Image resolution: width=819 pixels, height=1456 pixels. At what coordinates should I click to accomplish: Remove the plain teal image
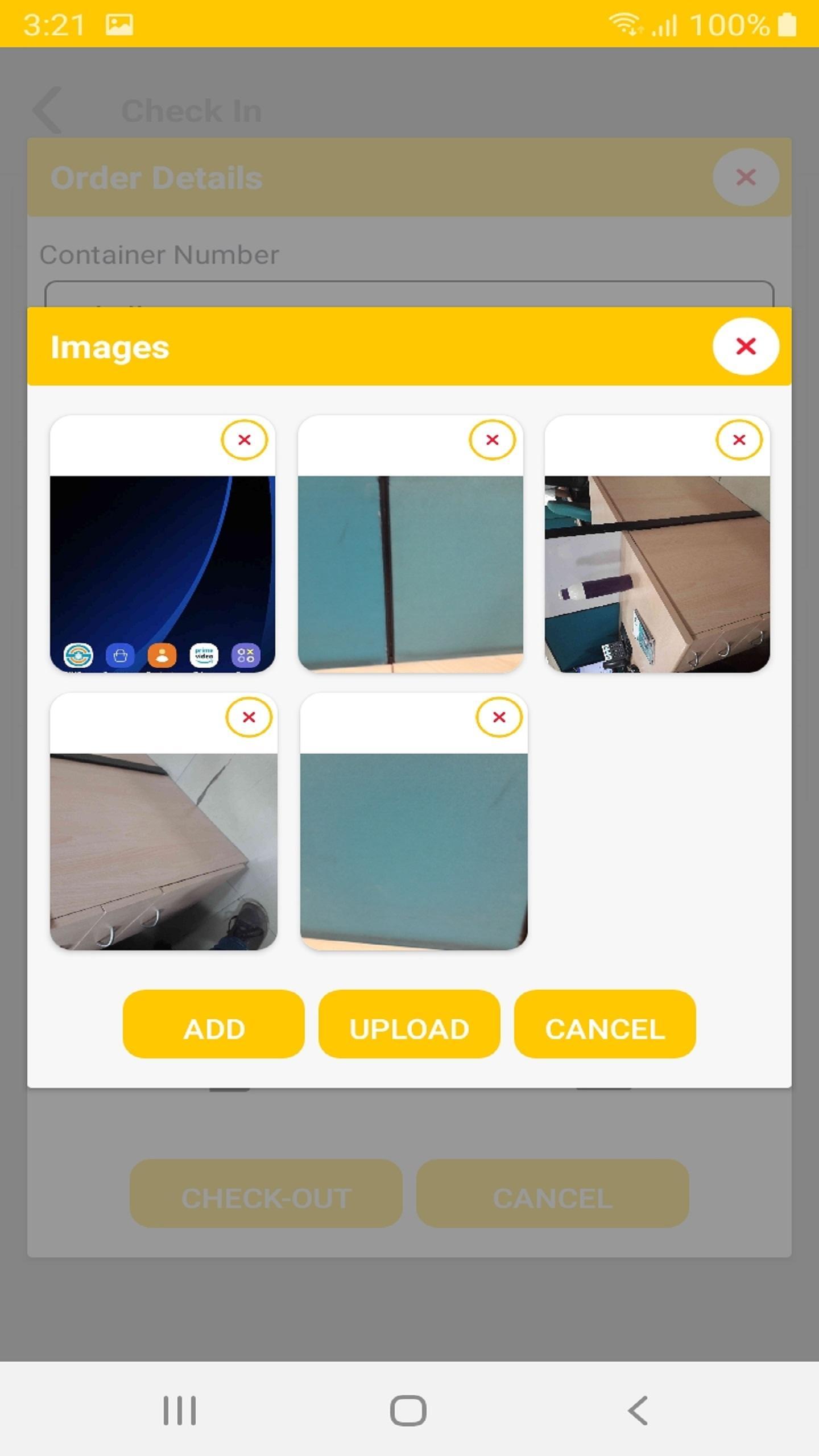point(499,717)
